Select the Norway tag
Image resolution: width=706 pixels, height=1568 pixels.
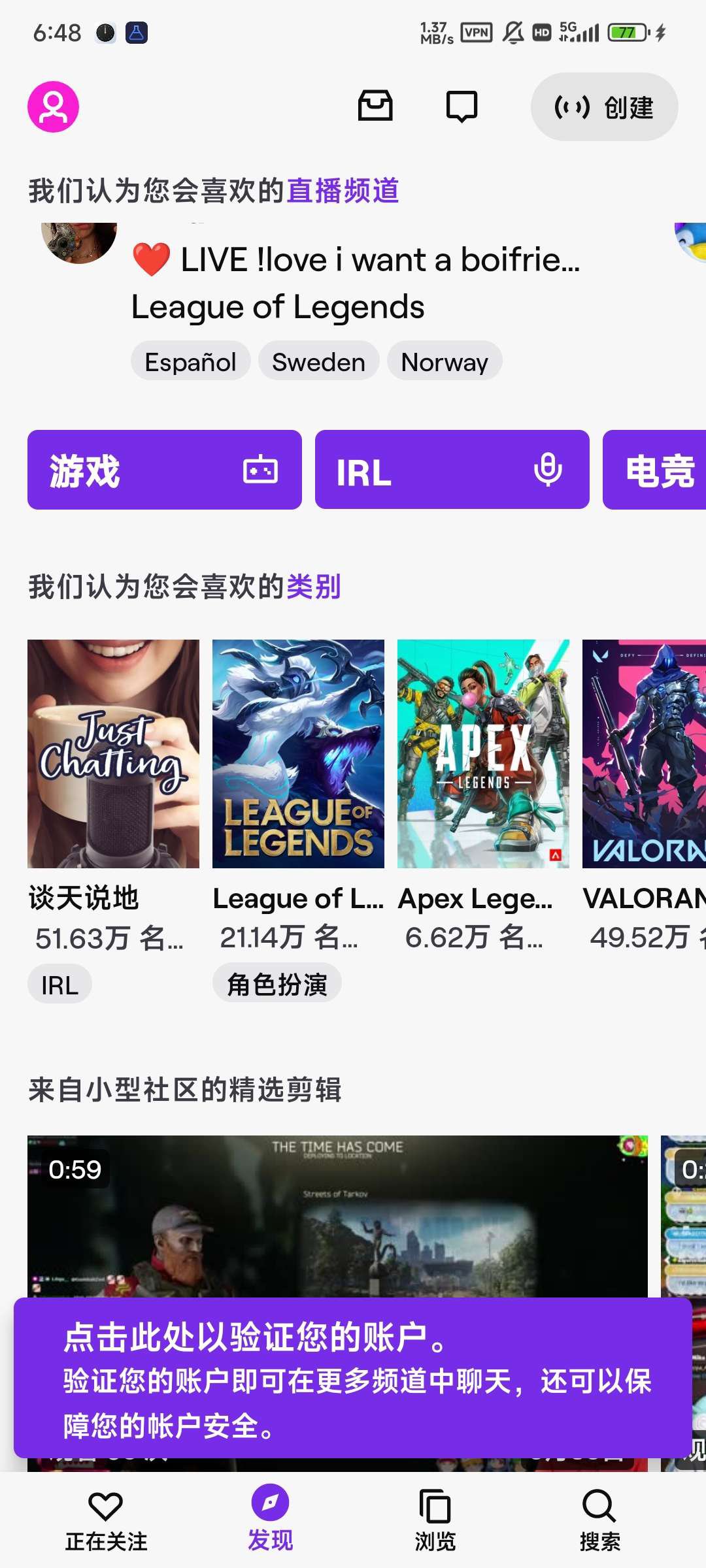[x=445, y=361]
